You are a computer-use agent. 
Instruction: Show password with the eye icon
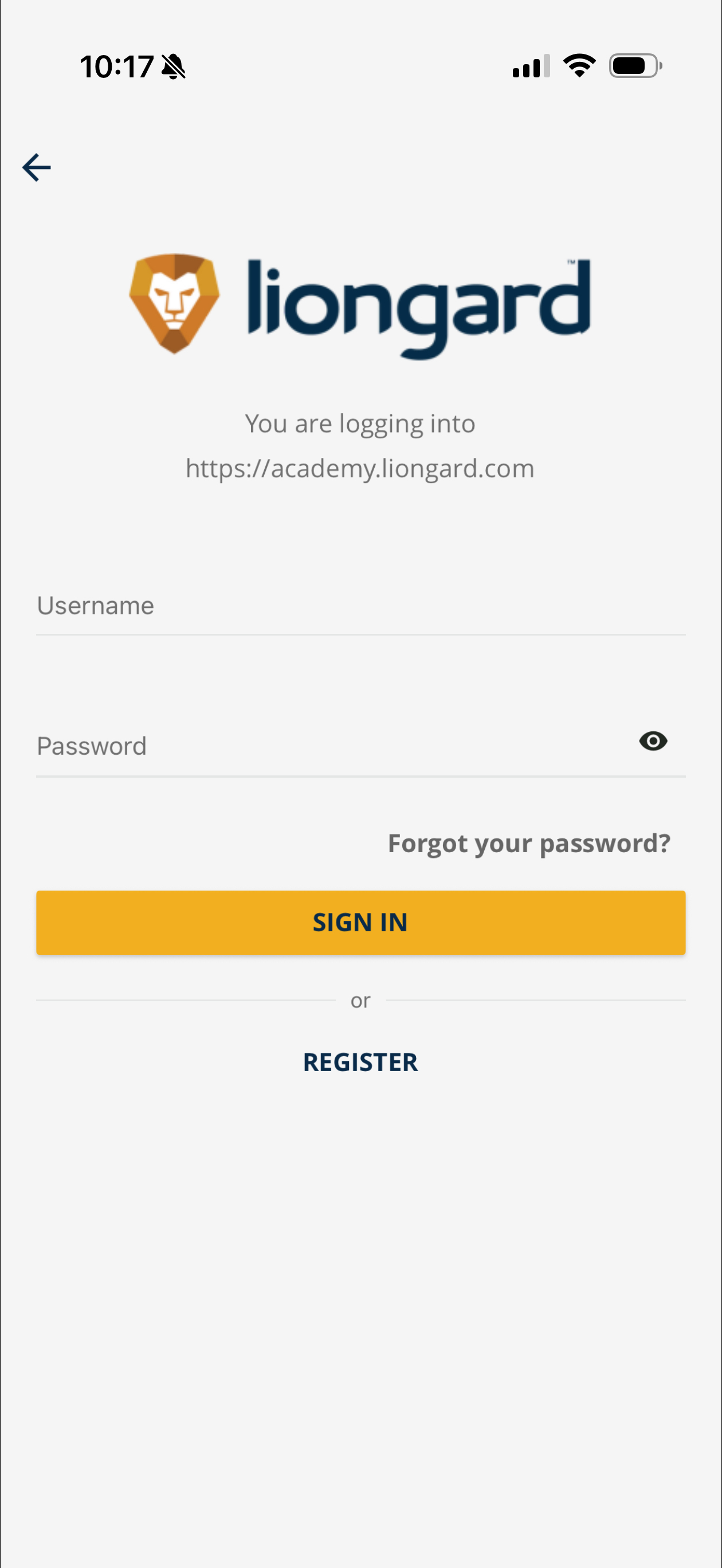653,742
